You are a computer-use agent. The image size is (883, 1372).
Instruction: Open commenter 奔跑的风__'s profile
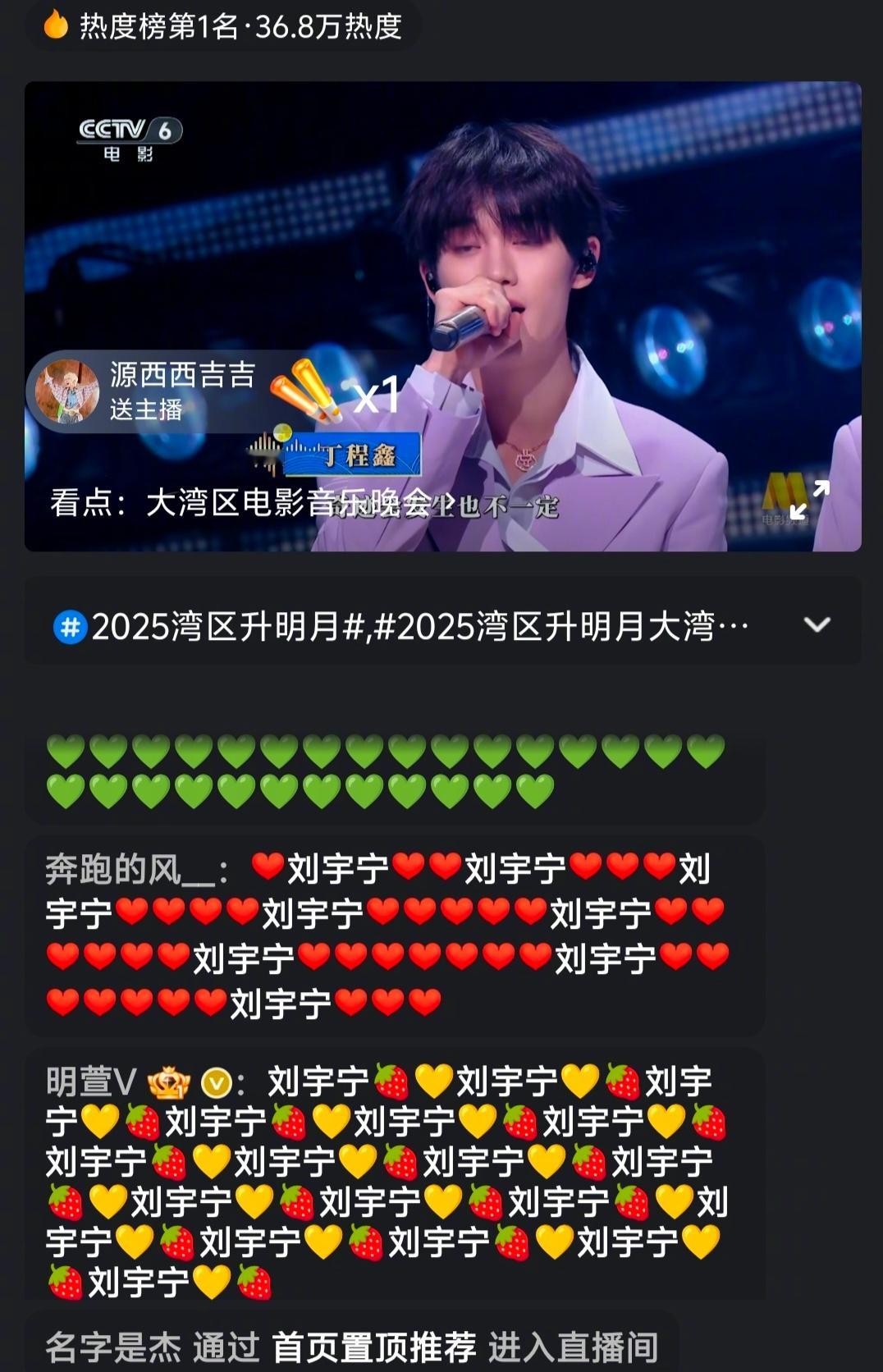130,870
